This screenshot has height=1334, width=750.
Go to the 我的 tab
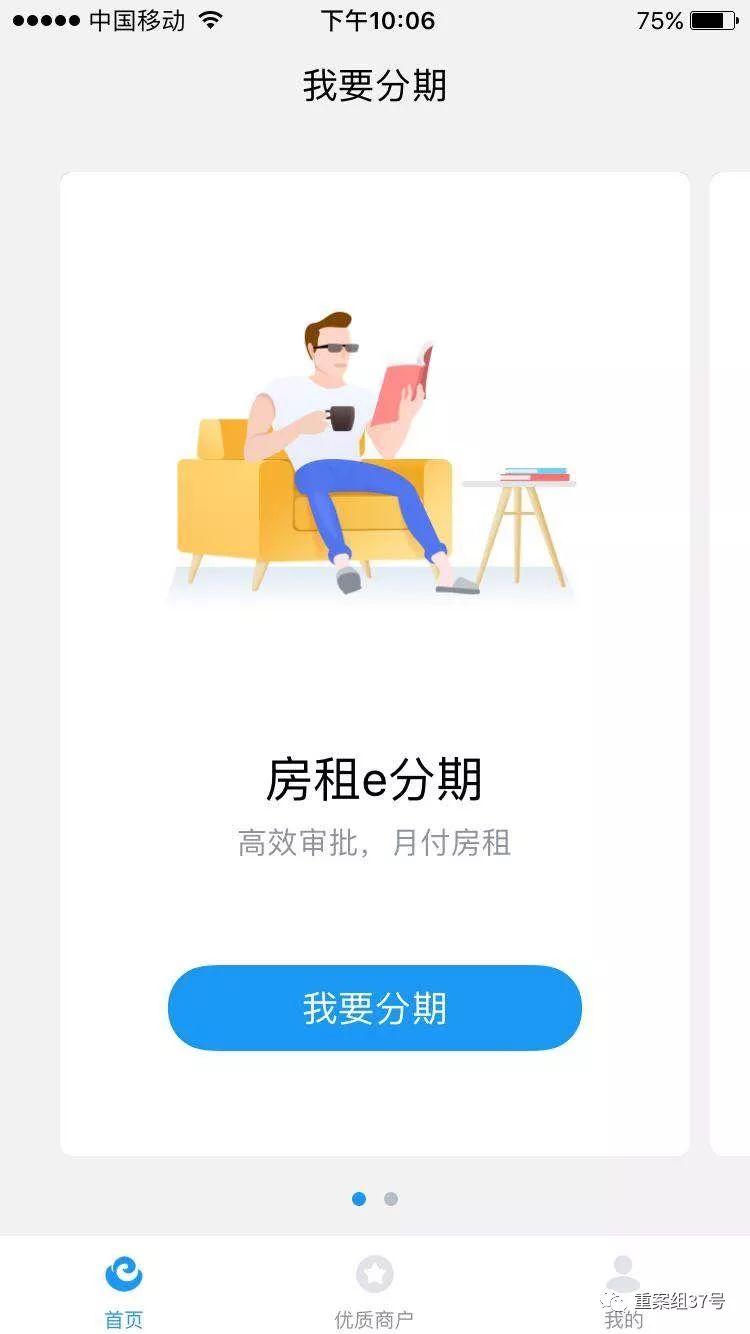tap(623, 1290)
